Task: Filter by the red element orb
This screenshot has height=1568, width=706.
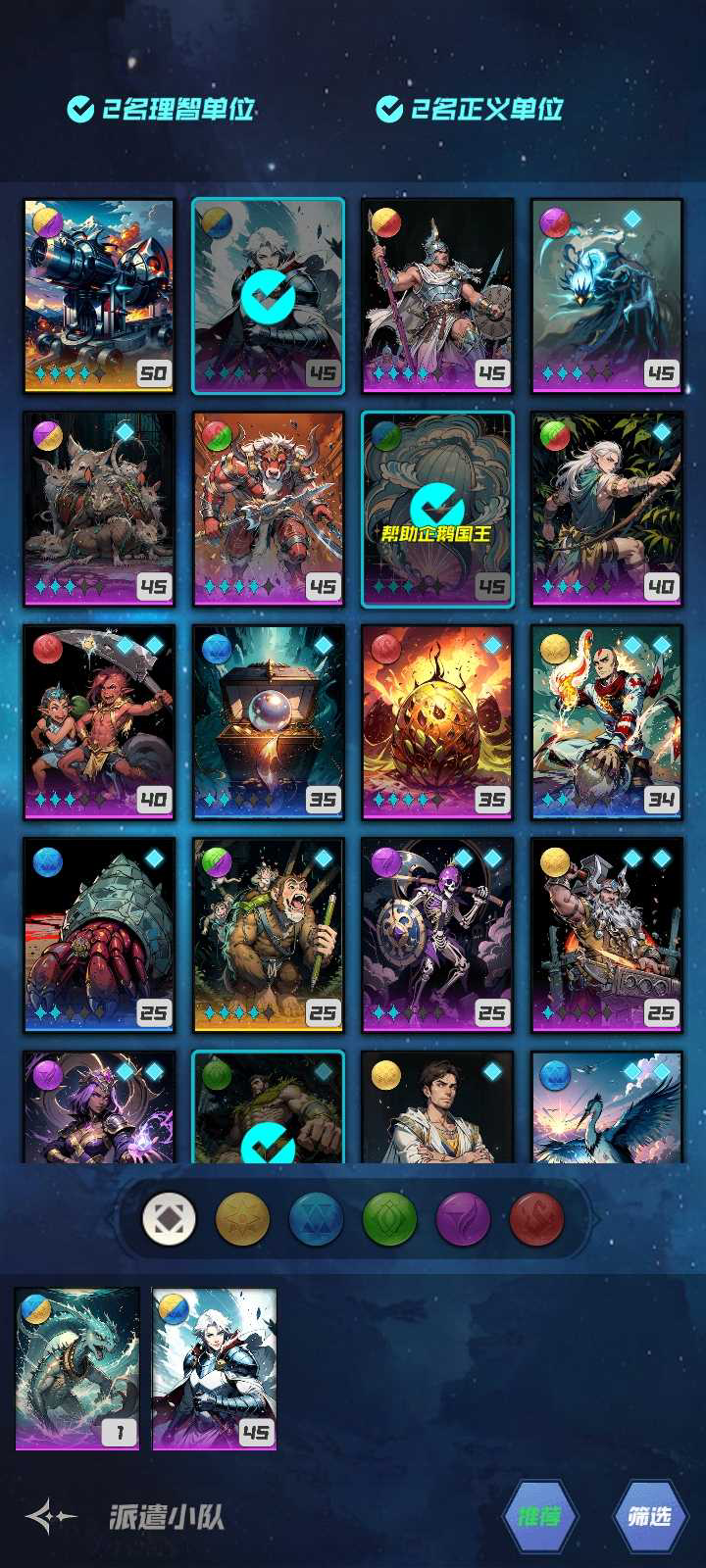Action: tap(536, 1219)
